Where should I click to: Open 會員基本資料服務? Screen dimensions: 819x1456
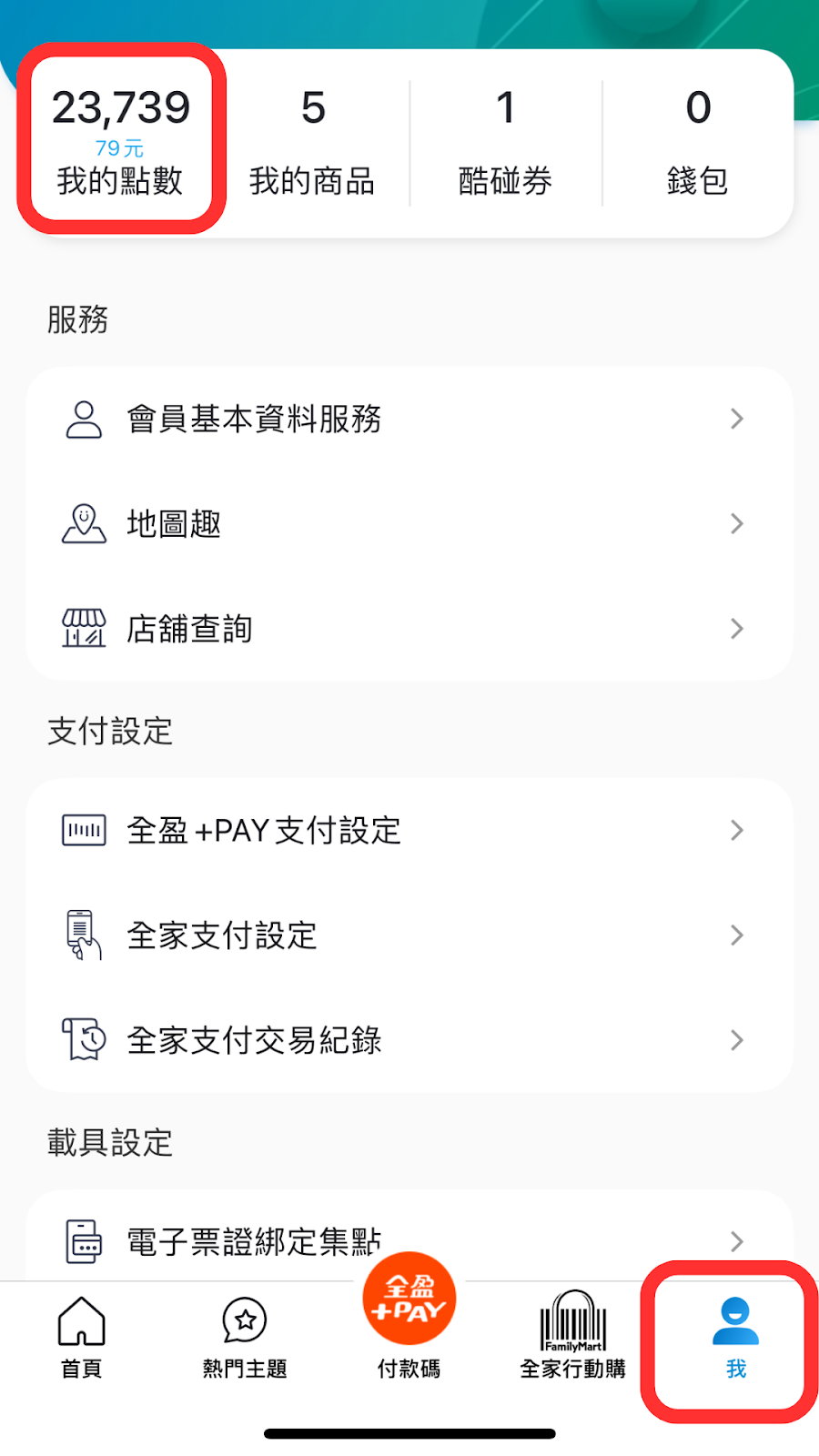(x=409, y=419)
